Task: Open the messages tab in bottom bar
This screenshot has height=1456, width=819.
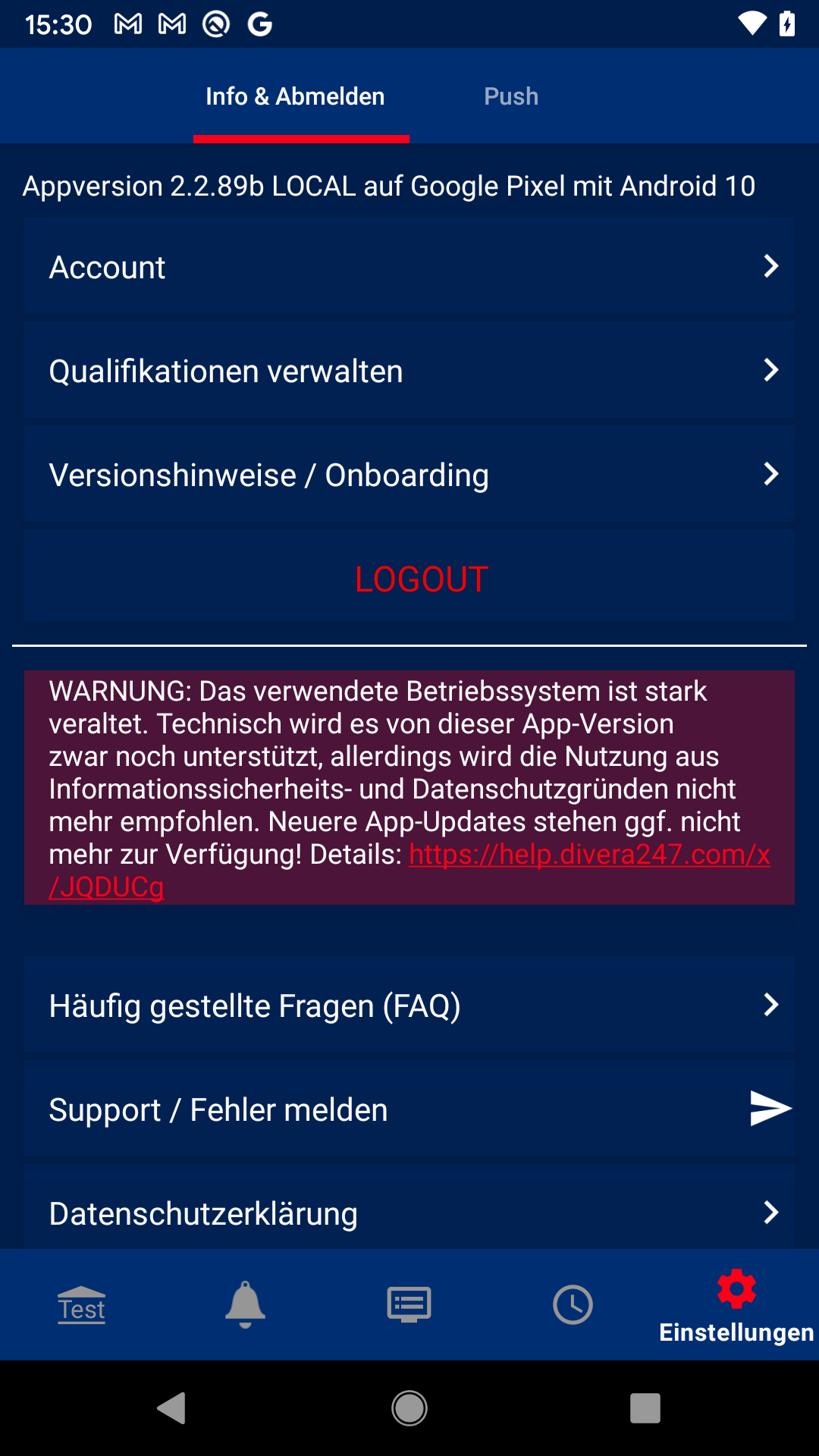Action: pyautogui.click(x=409, y=1304)
